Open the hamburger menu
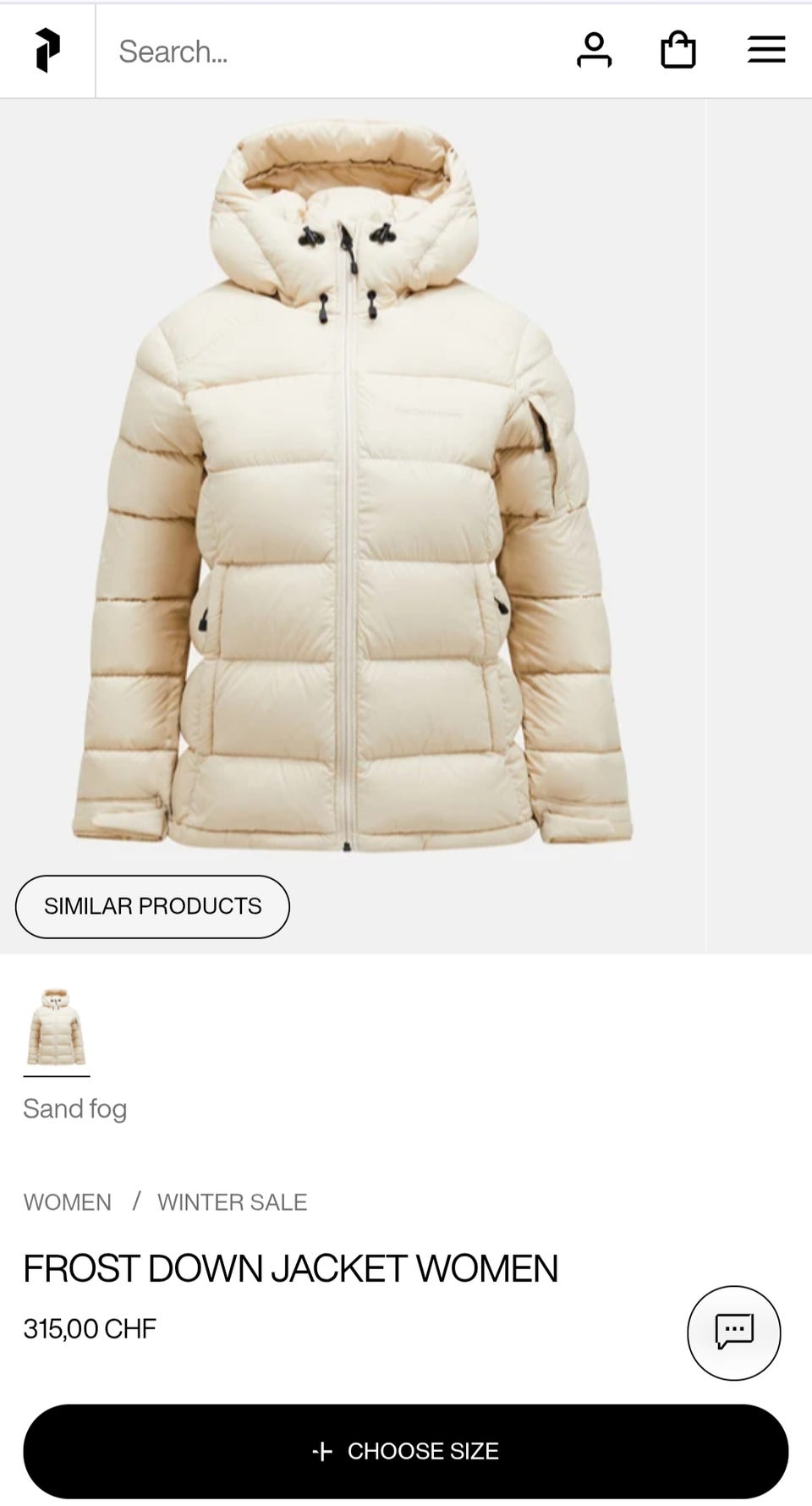This screenshot has height=1506, width=812. (766, 50)
